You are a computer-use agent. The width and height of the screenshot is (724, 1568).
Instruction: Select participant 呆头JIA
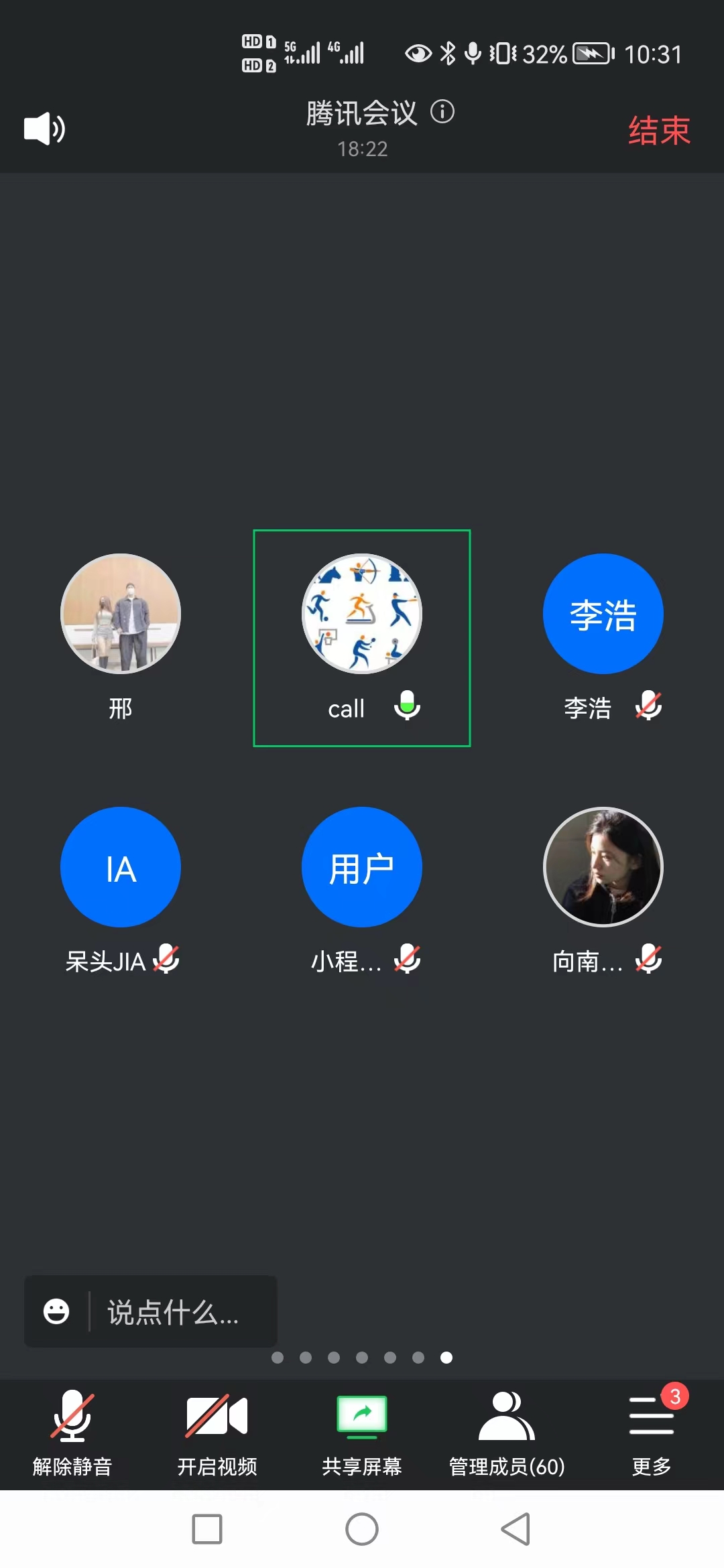tap(121, 867)
